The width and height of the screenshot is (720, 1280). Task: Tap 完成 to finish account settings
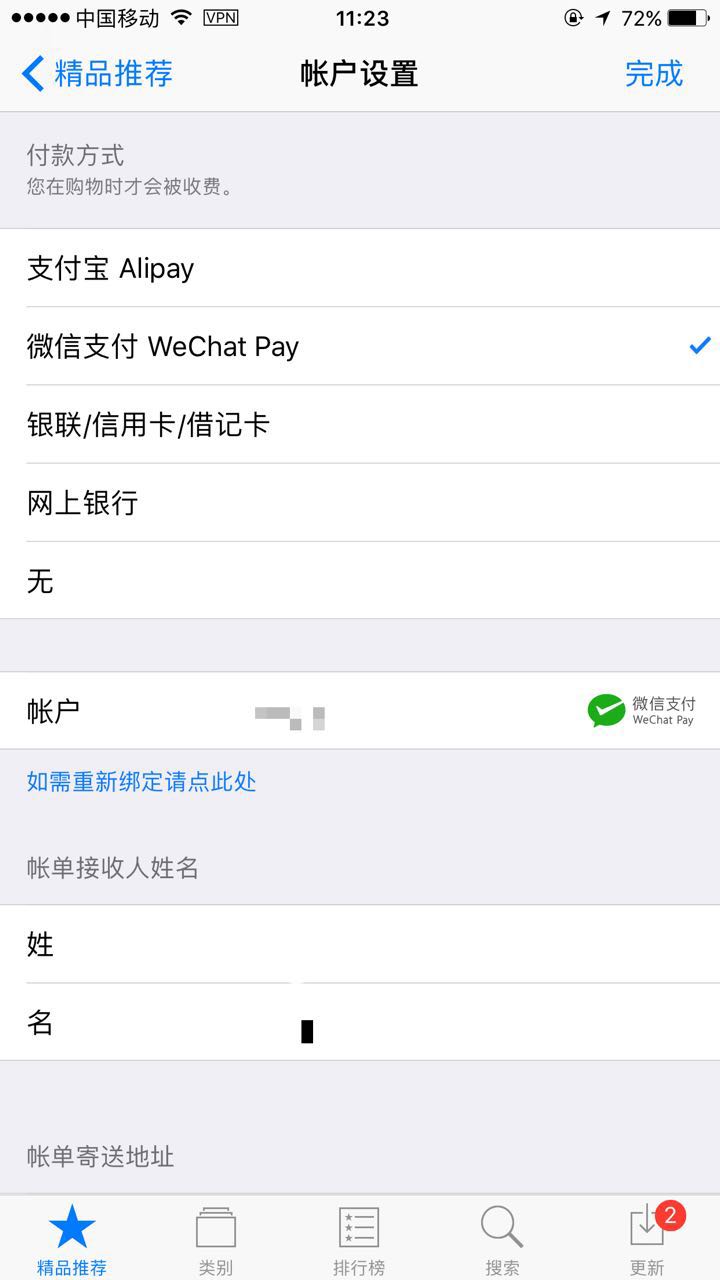click(653, 74)
